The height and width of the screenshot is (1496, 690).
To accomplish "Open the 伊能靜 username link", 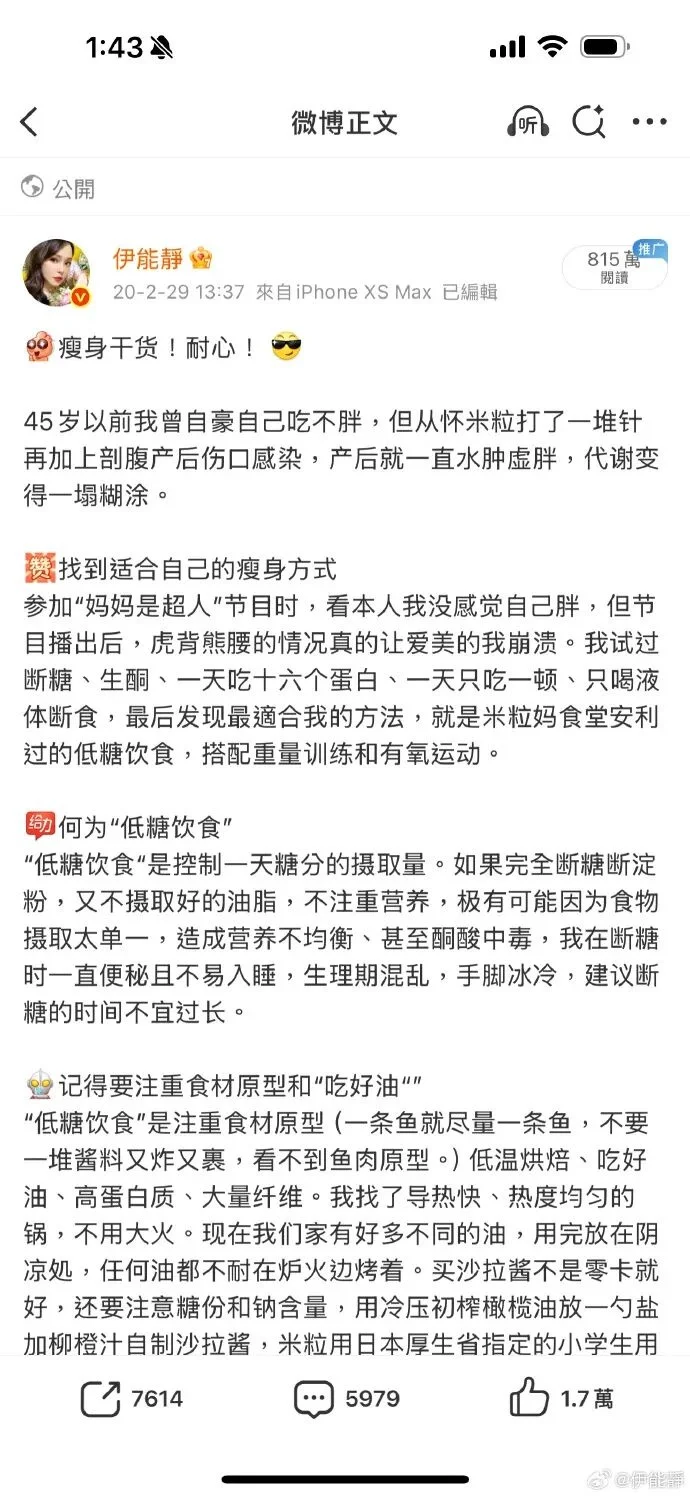I will pos(148,258).
